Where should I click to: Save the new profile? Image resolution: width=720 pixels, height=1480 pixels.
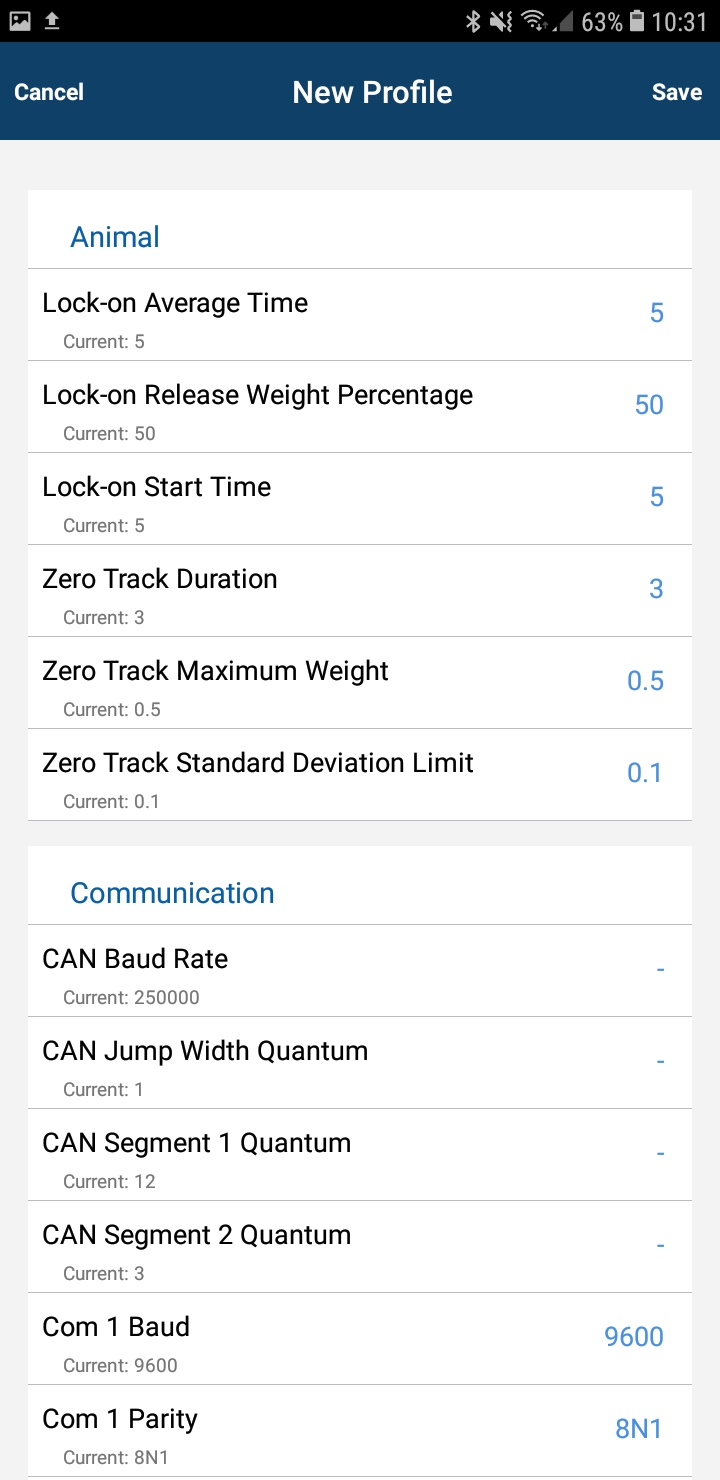(676, 92)
